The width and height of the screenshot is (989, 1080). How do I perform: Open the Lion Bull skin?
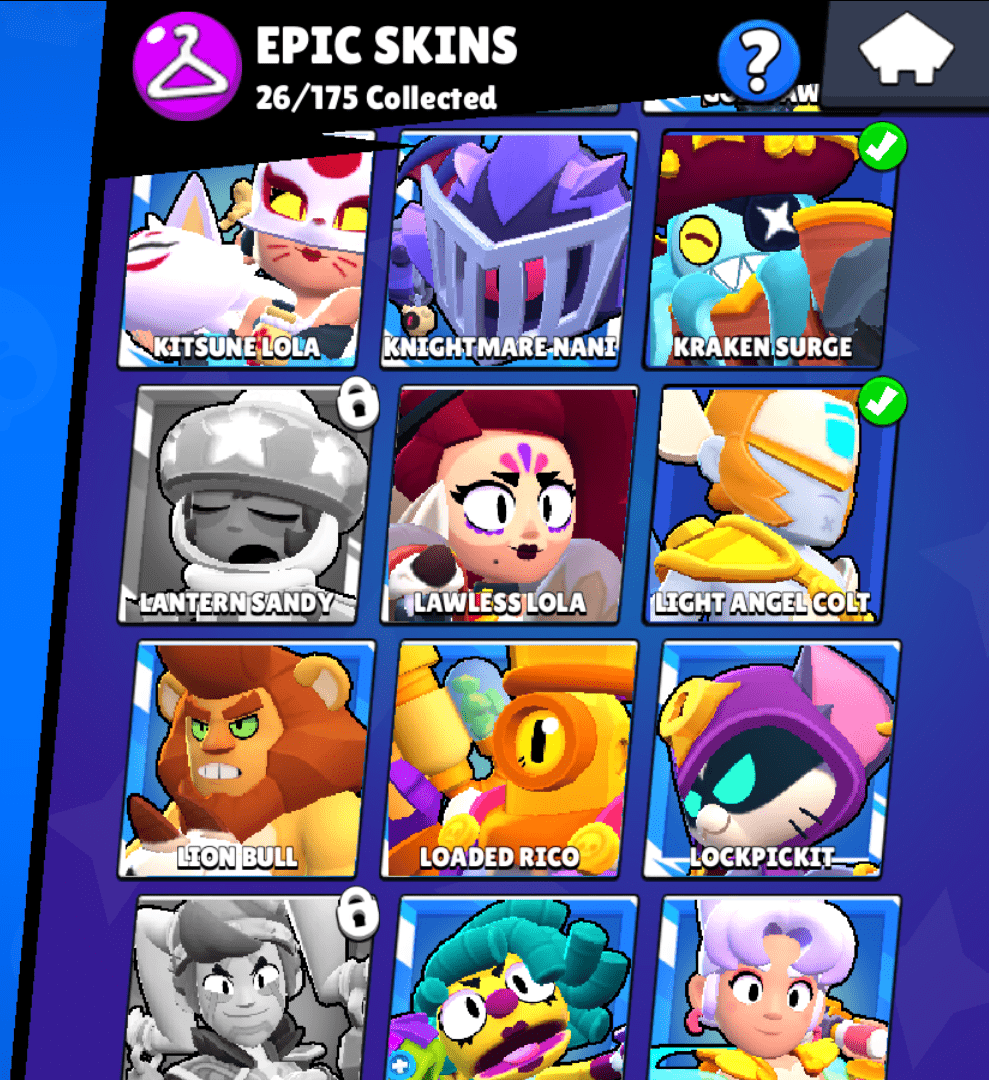[245, 760]
